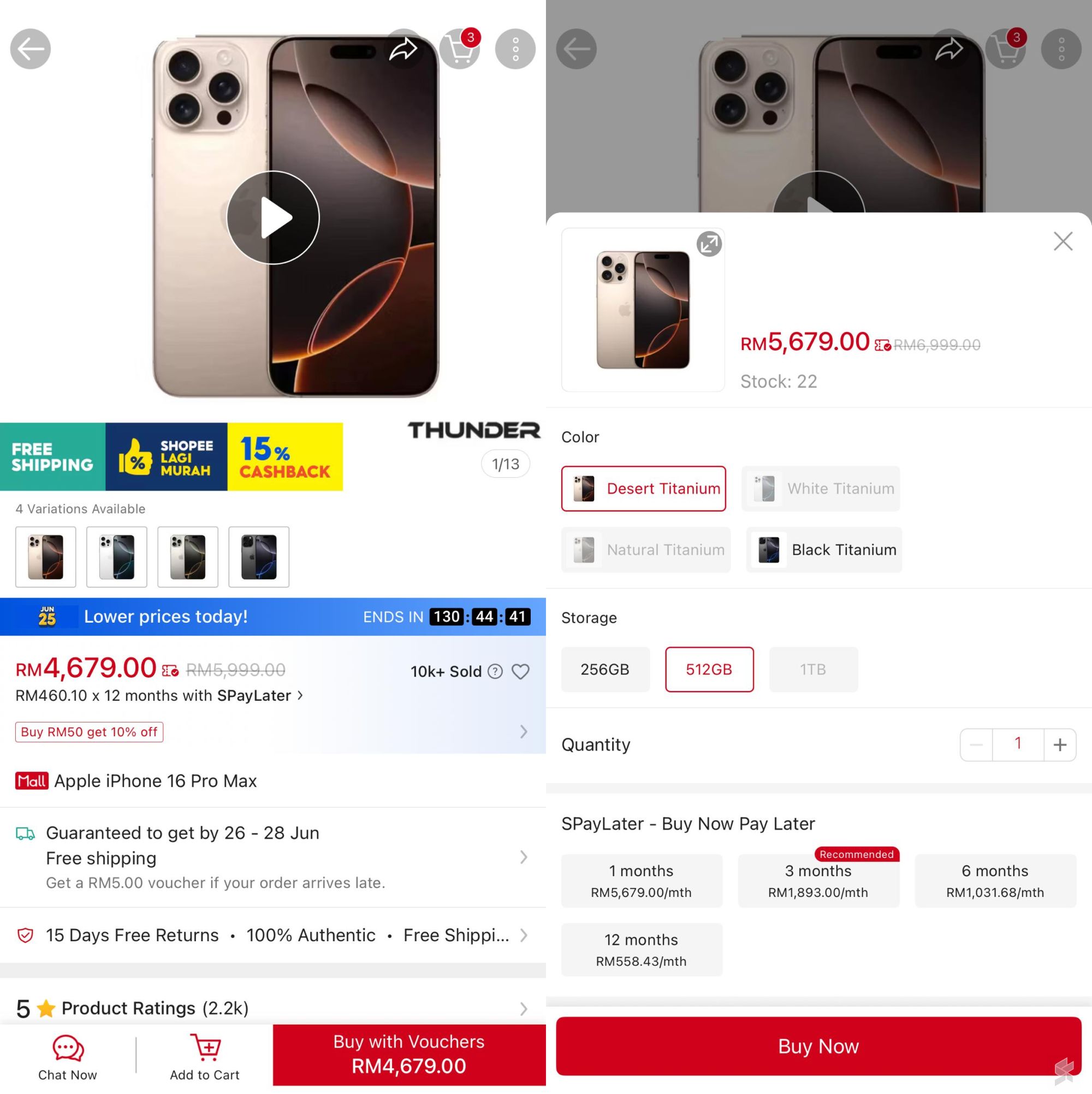Choose the 3 months SPayLater plan
Viewport: 1092px width, 1094px height.
(x=818, y=881)
